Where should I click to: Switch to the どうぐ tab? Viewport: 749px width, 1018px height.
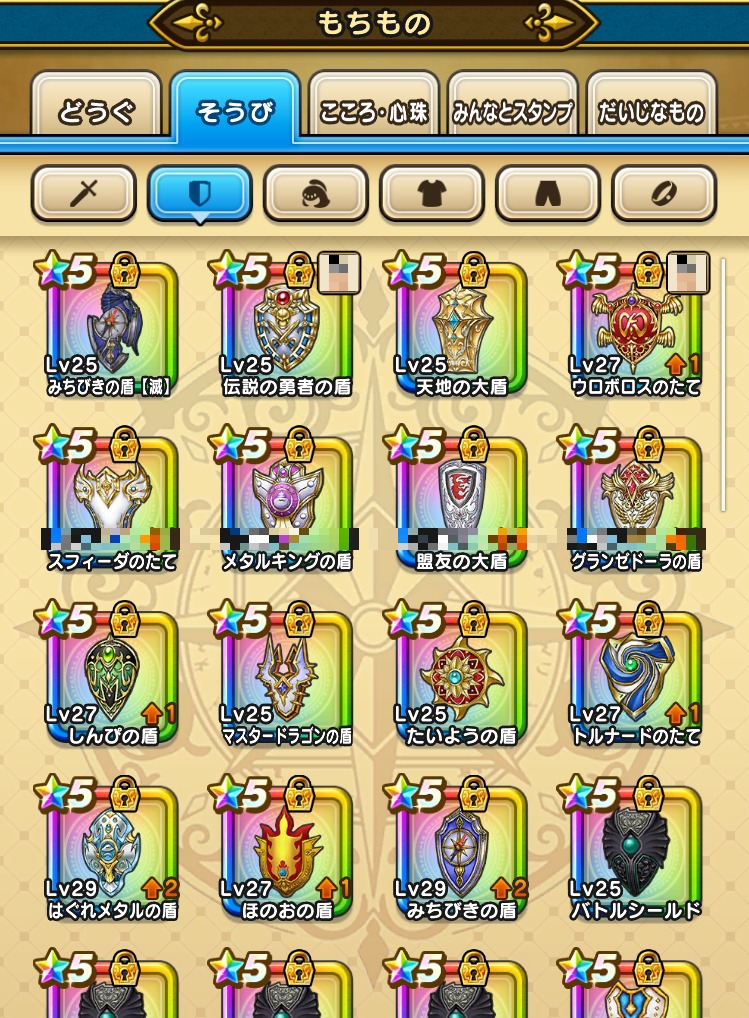pos(96,111)
